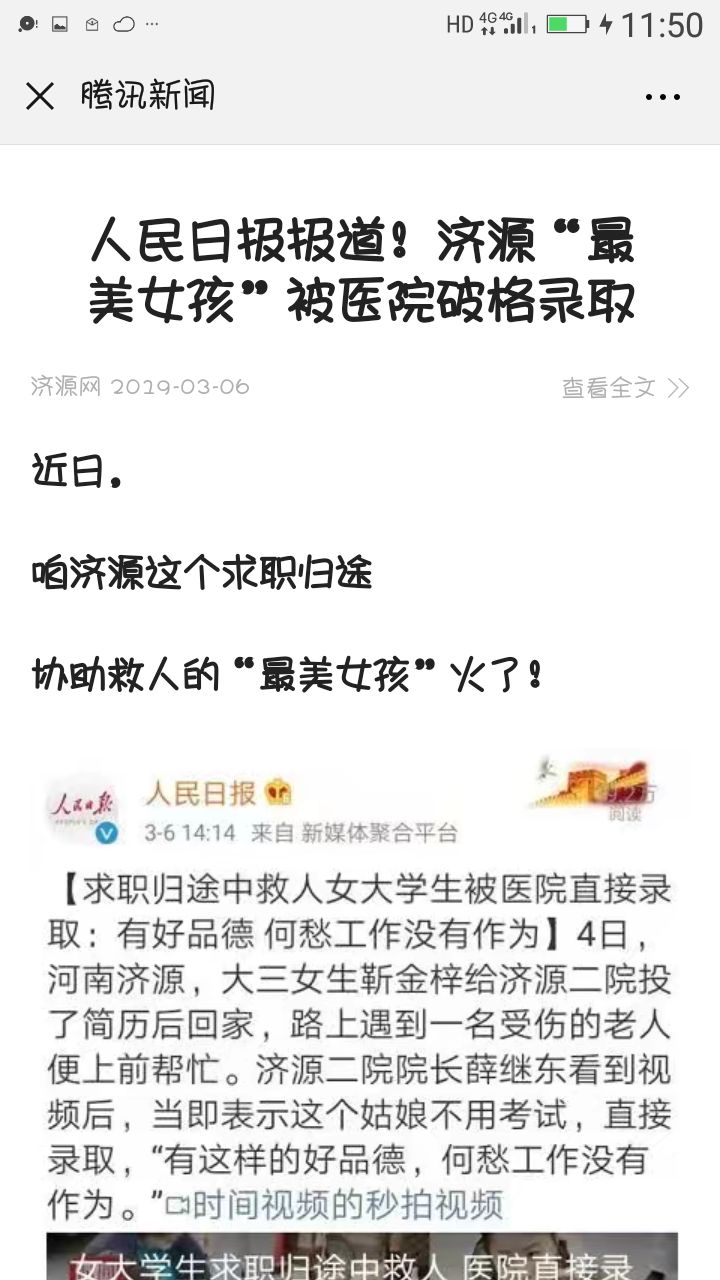Open the source 济源网
This screenshot has height=1280, width=720.
tap(66, 386)
